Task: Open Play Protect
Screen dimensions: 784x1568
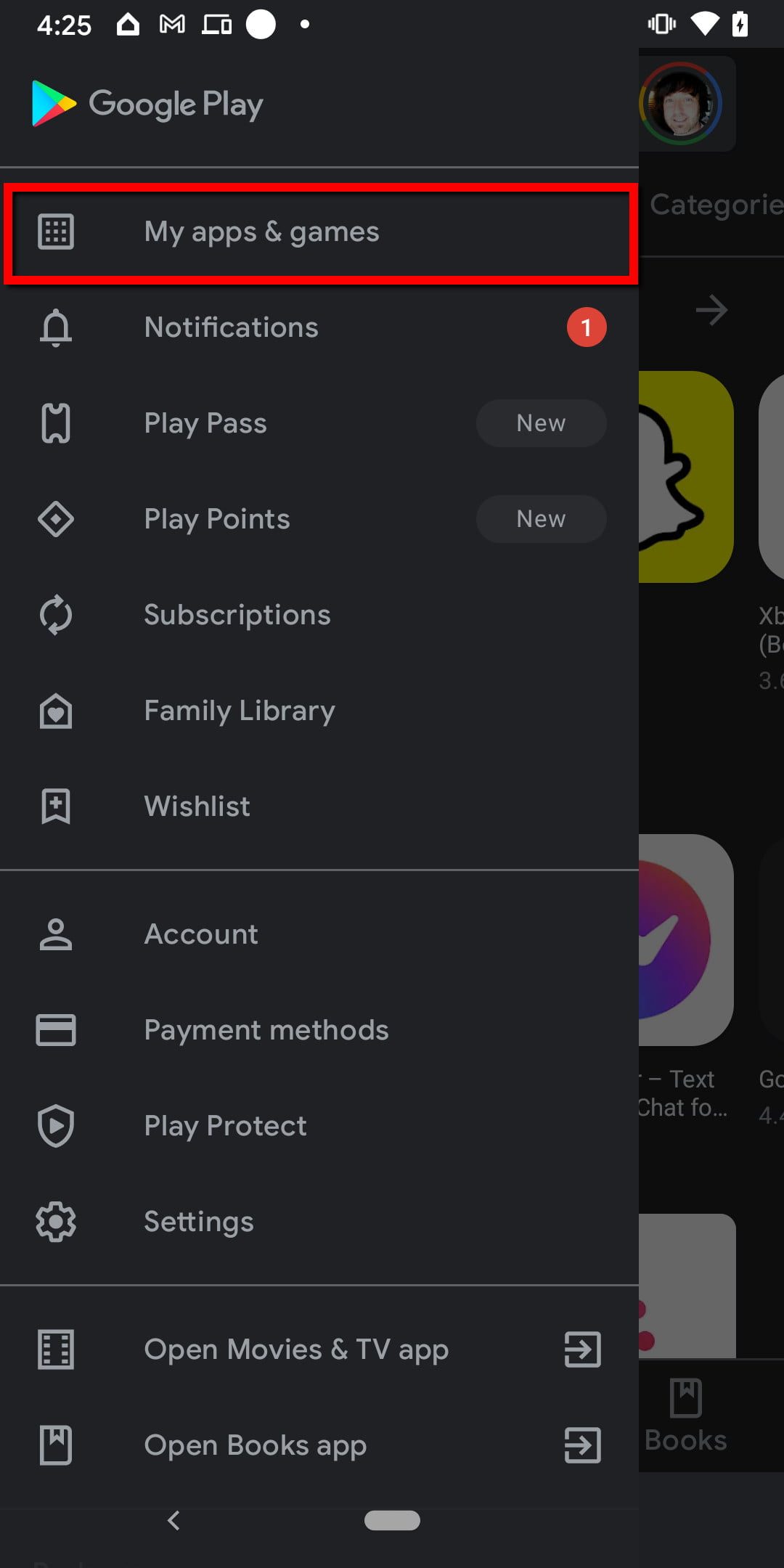Action: [x=225, y=1126]
